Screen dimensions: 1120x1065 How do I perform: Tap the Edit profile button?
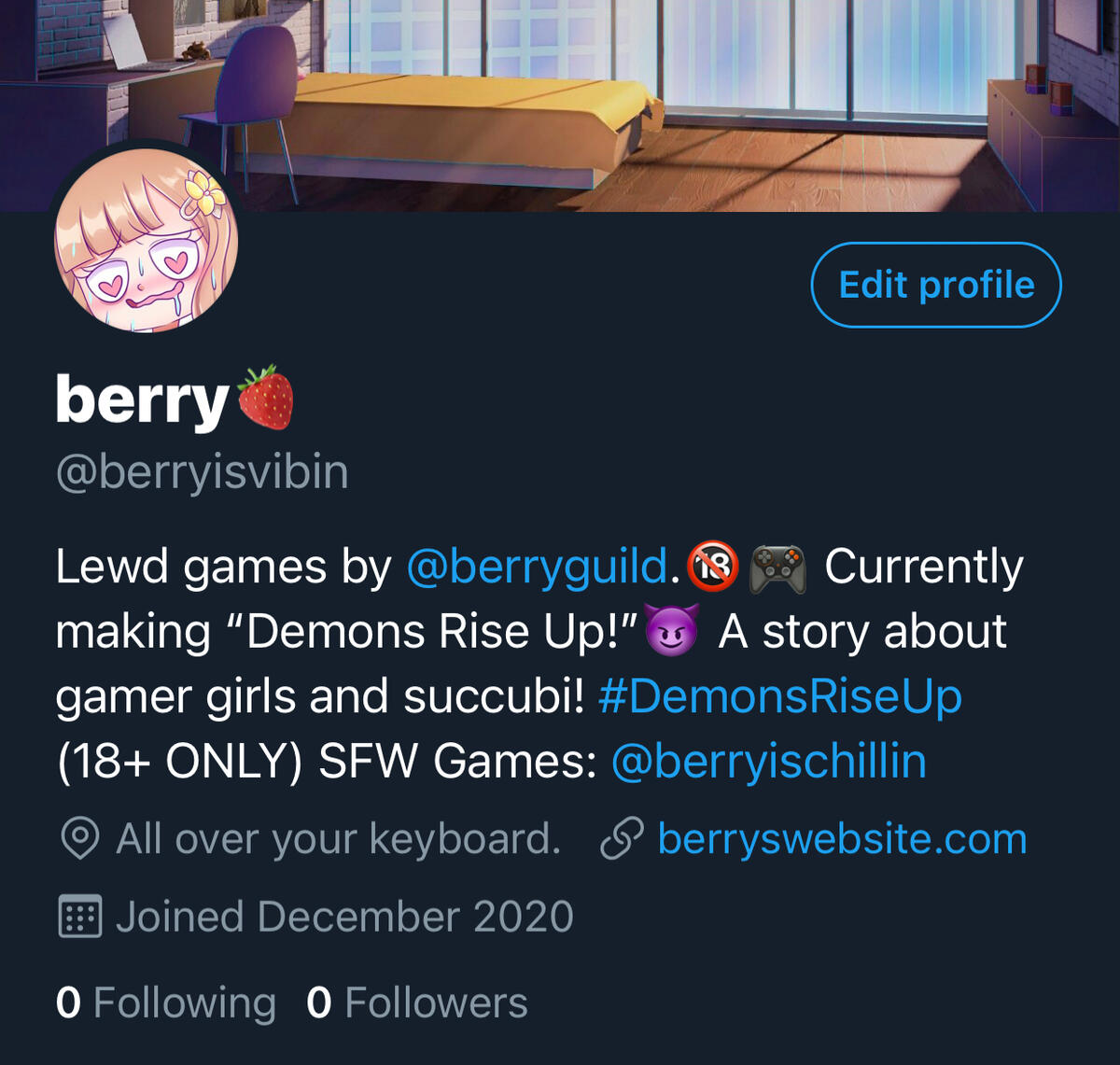[936, 285]
